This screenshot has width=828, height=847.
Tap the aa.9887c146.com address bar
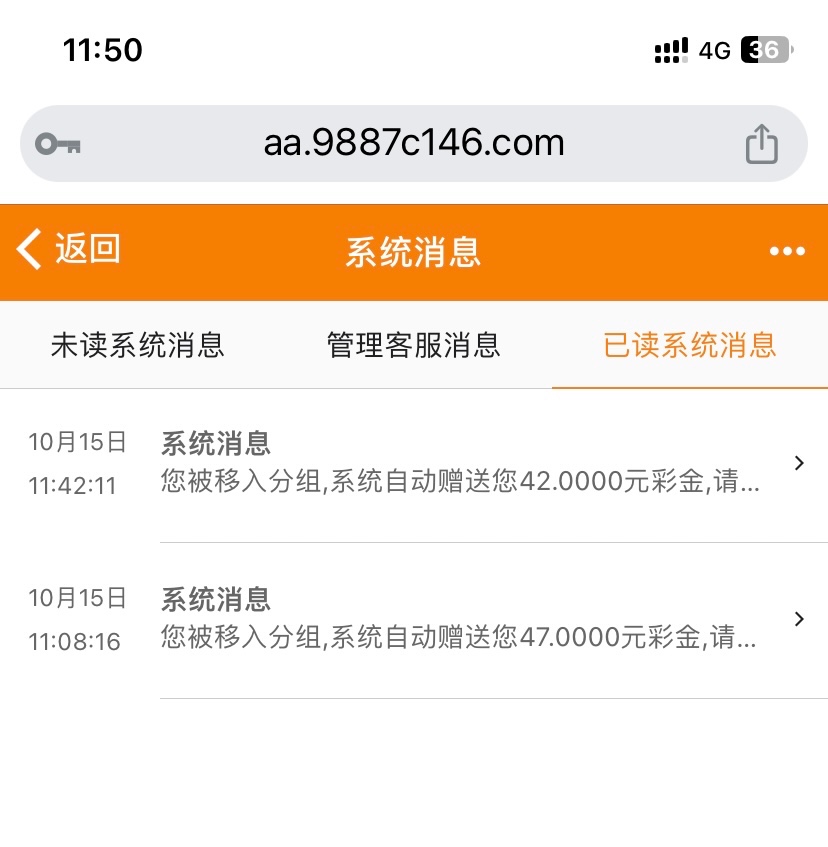414,143
